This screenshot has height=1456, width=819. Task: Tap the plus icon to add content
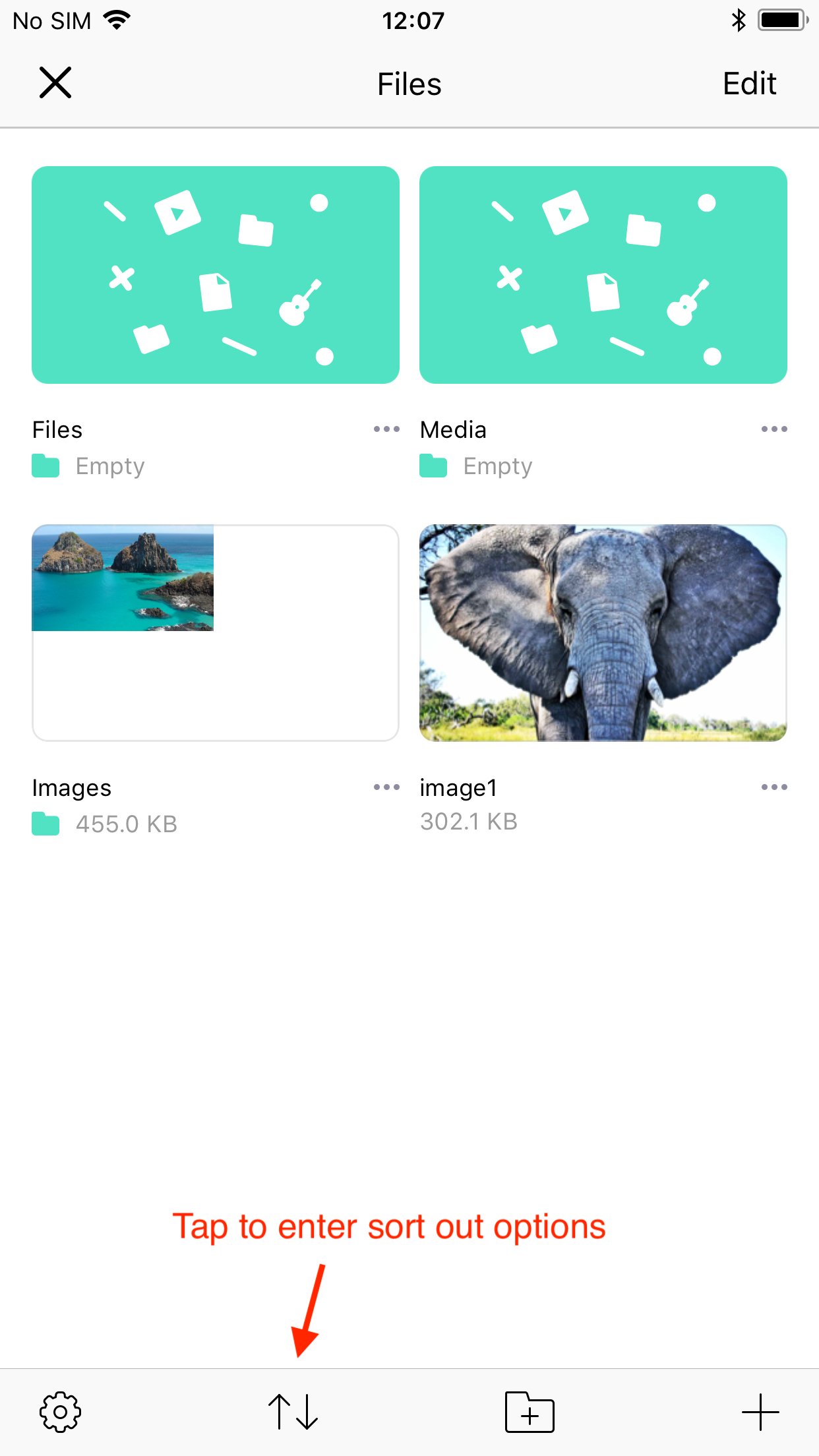tap(761, 1412)
